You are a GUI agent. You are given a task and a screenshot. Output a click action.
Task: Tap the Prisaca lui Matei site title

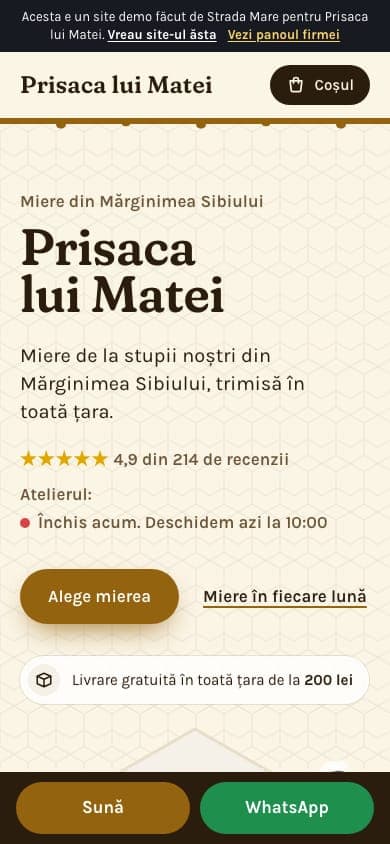click(116, 85)
